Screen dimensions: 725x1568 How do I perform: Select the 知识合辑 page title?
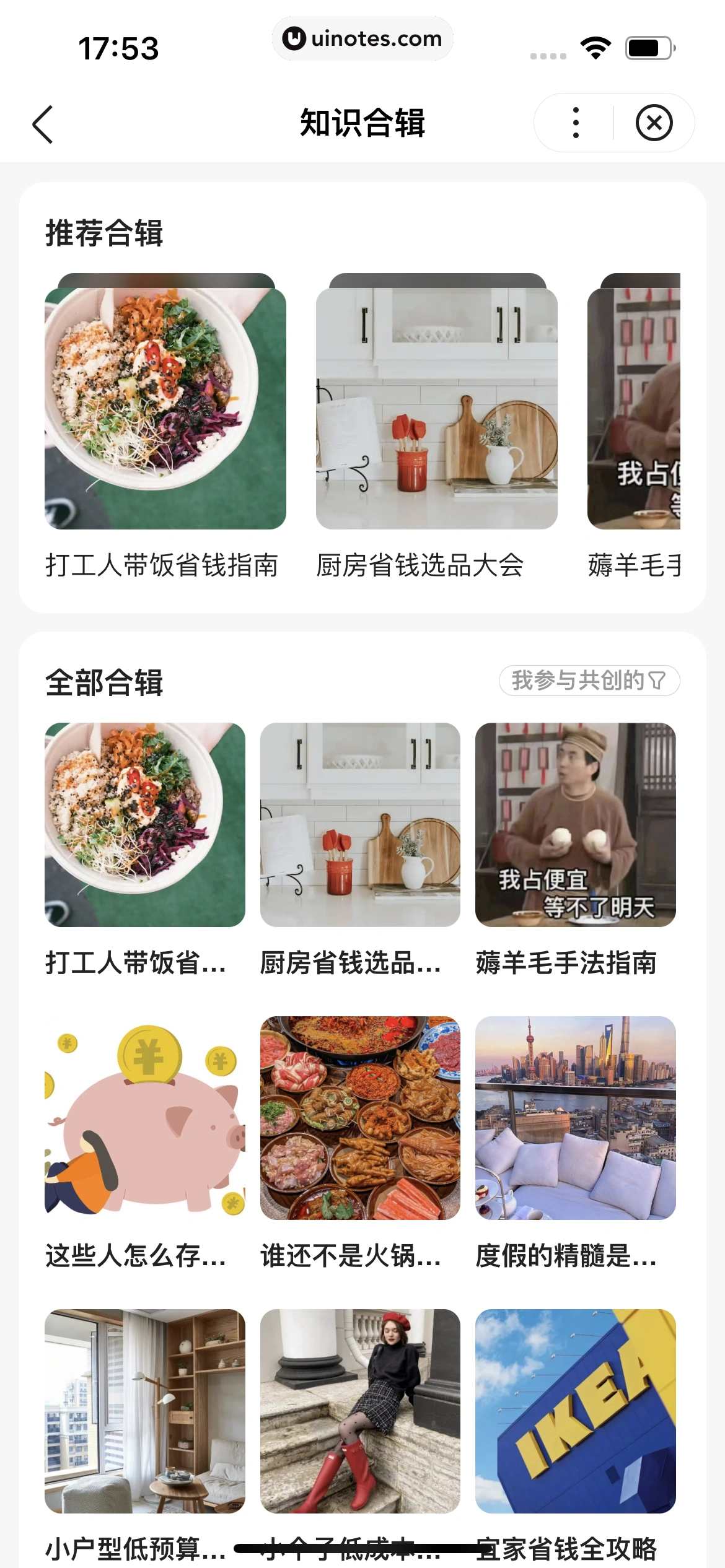coord(362,122)
